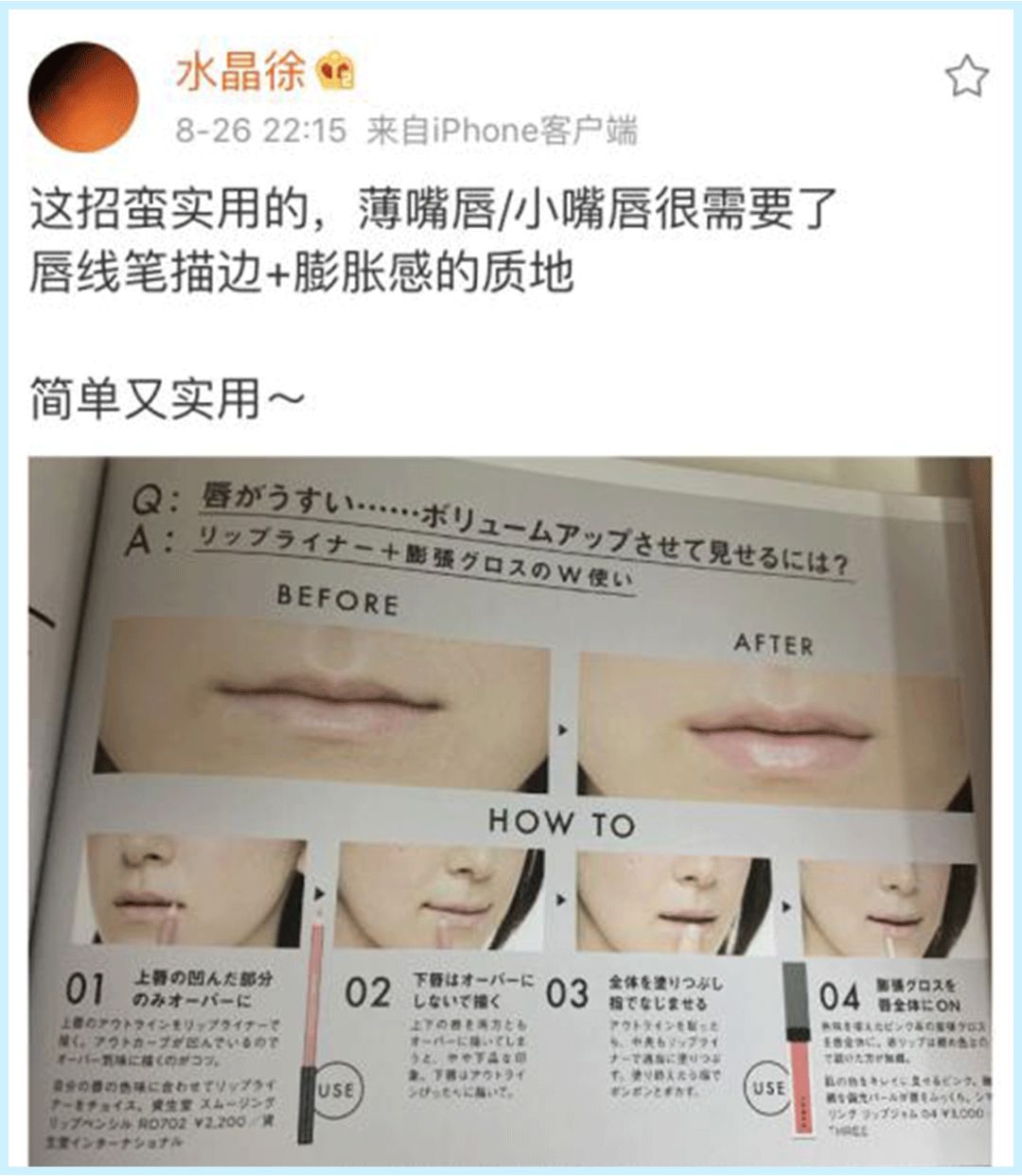Open the username 水晶徐

tap(241, 72)
